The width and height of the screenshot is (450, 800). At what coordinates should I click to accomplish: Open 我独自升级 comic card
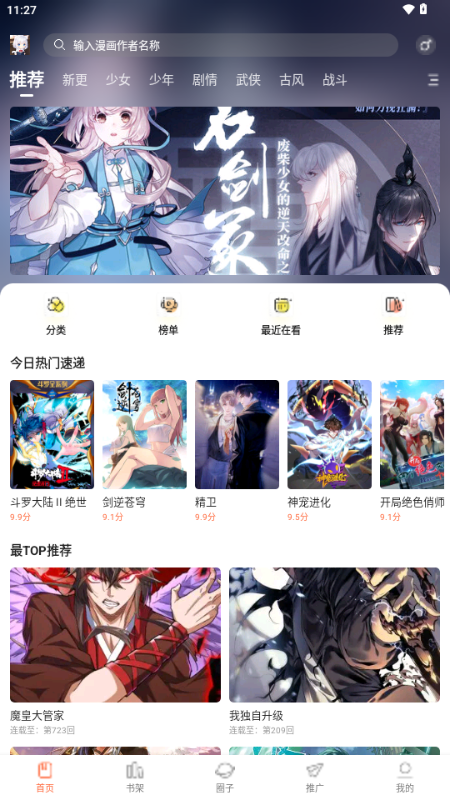coord(334,651)
